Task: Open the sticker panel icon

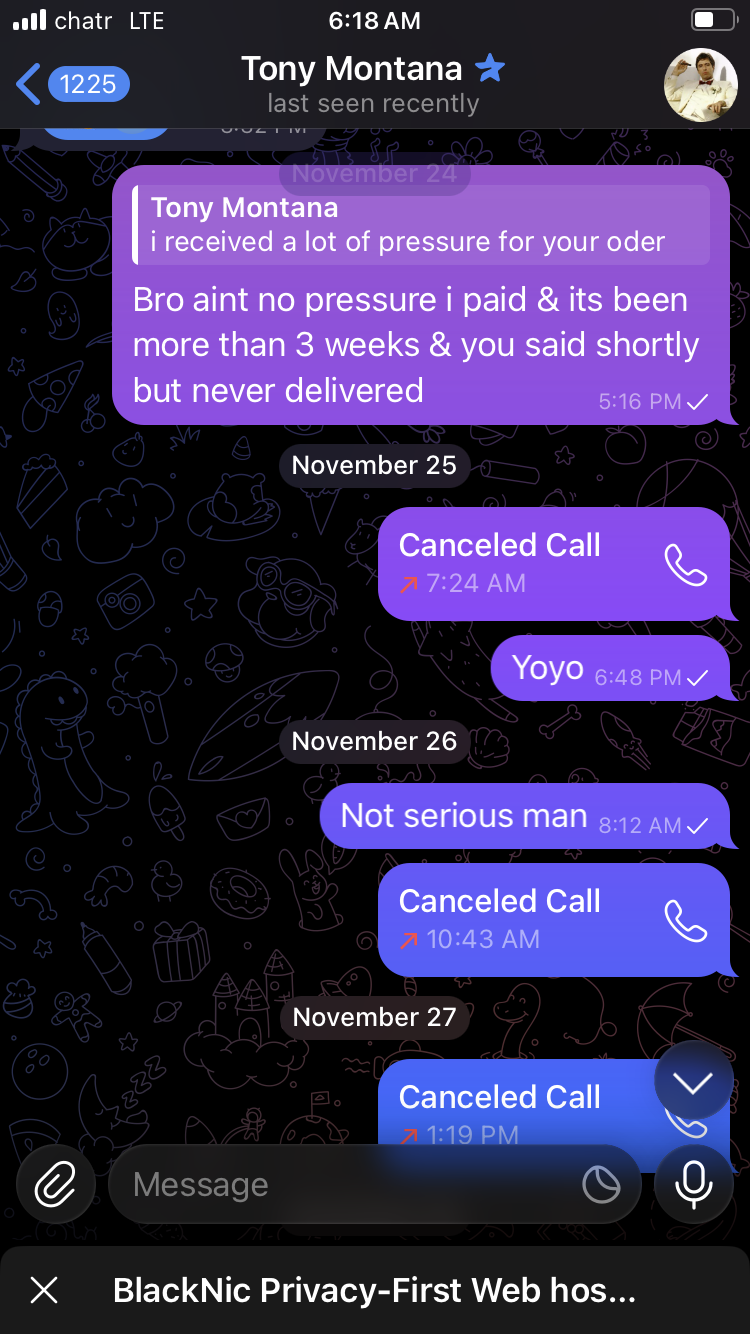Action: 601,1185
